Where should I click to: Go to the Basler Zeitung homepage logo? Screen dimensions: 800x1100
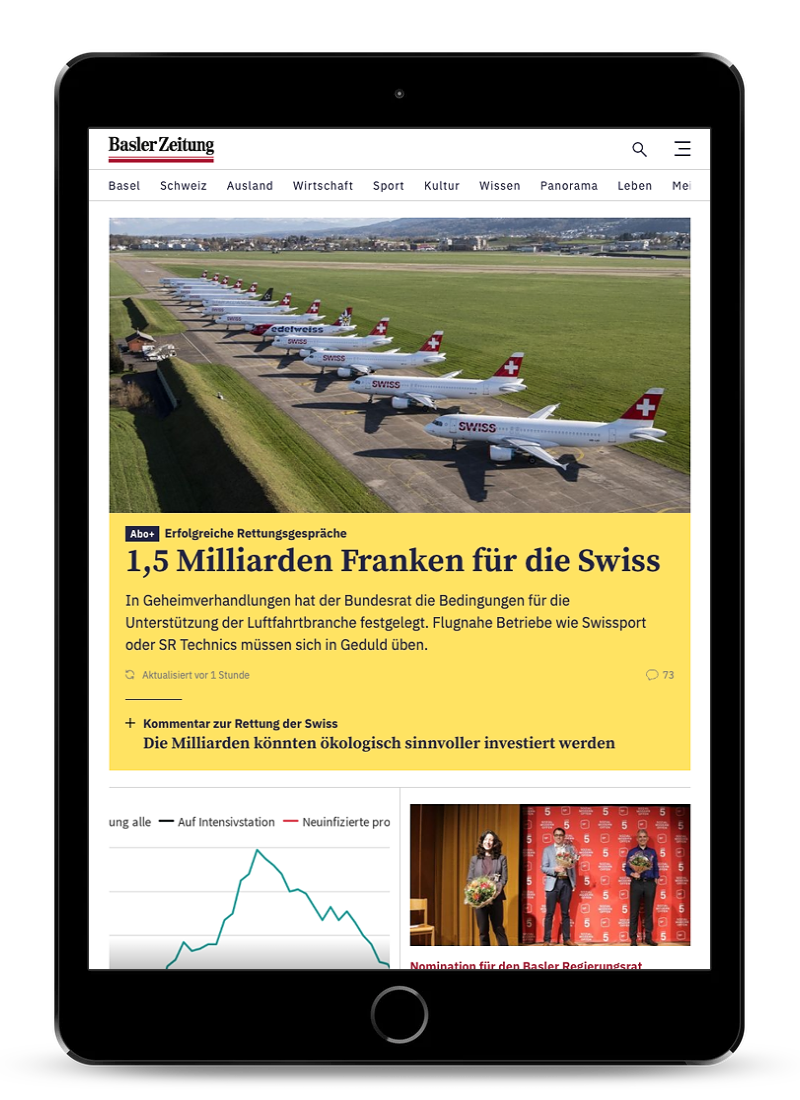[161, 148]
